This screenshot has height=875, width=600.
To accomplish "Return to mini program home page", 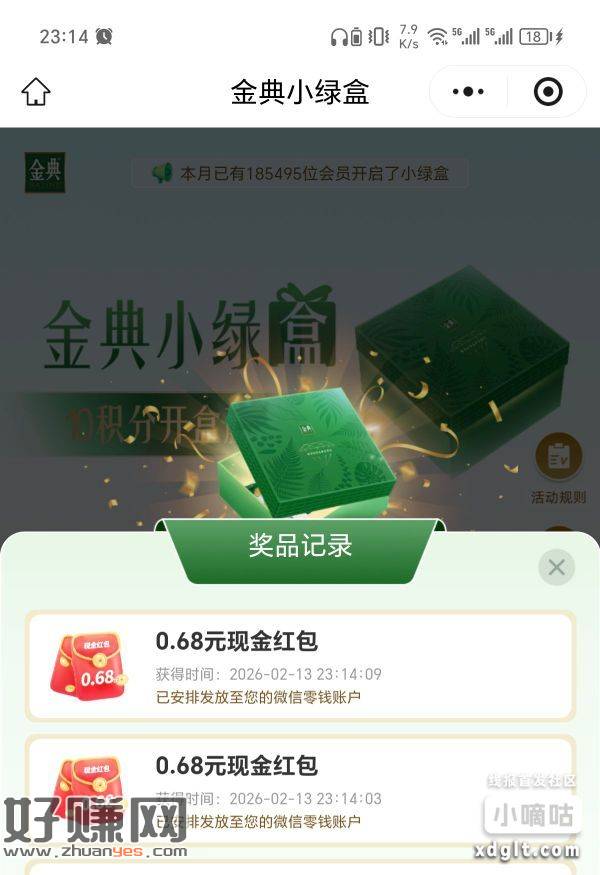I will [x=36, y=92].
